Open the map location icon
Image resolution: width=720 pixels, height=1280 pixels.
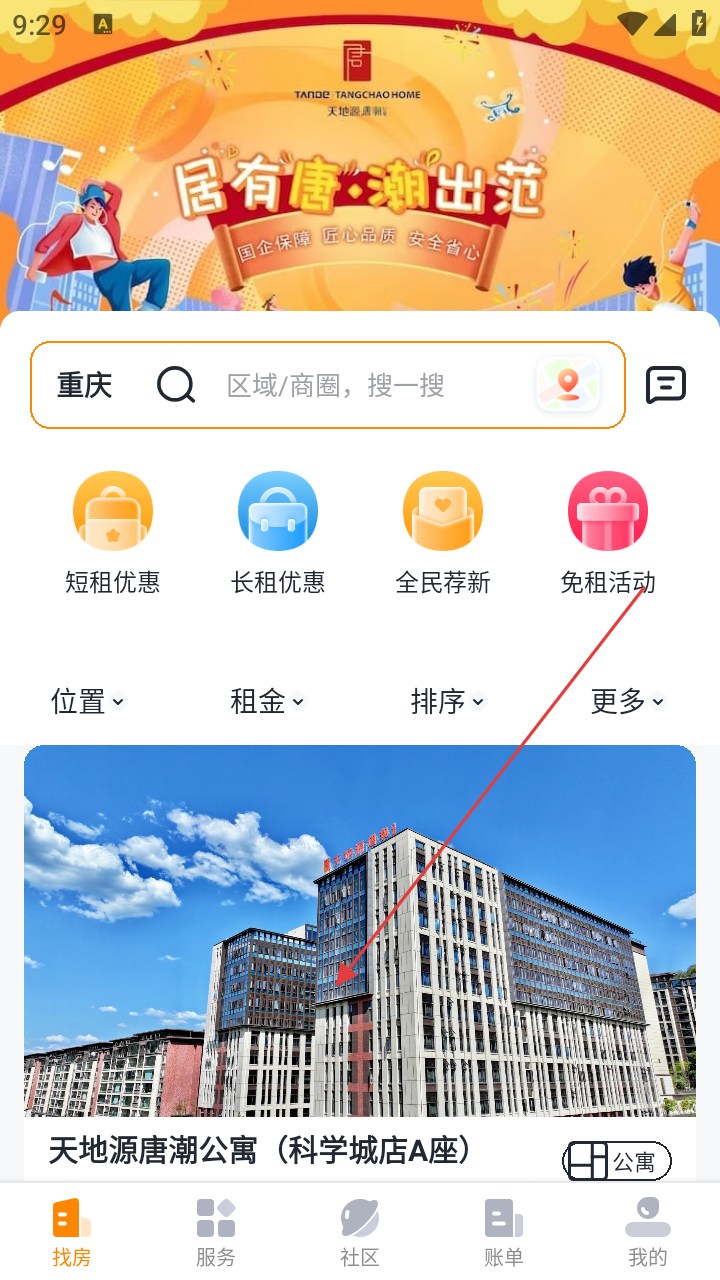pyautogui.click(x=568, y=384)
